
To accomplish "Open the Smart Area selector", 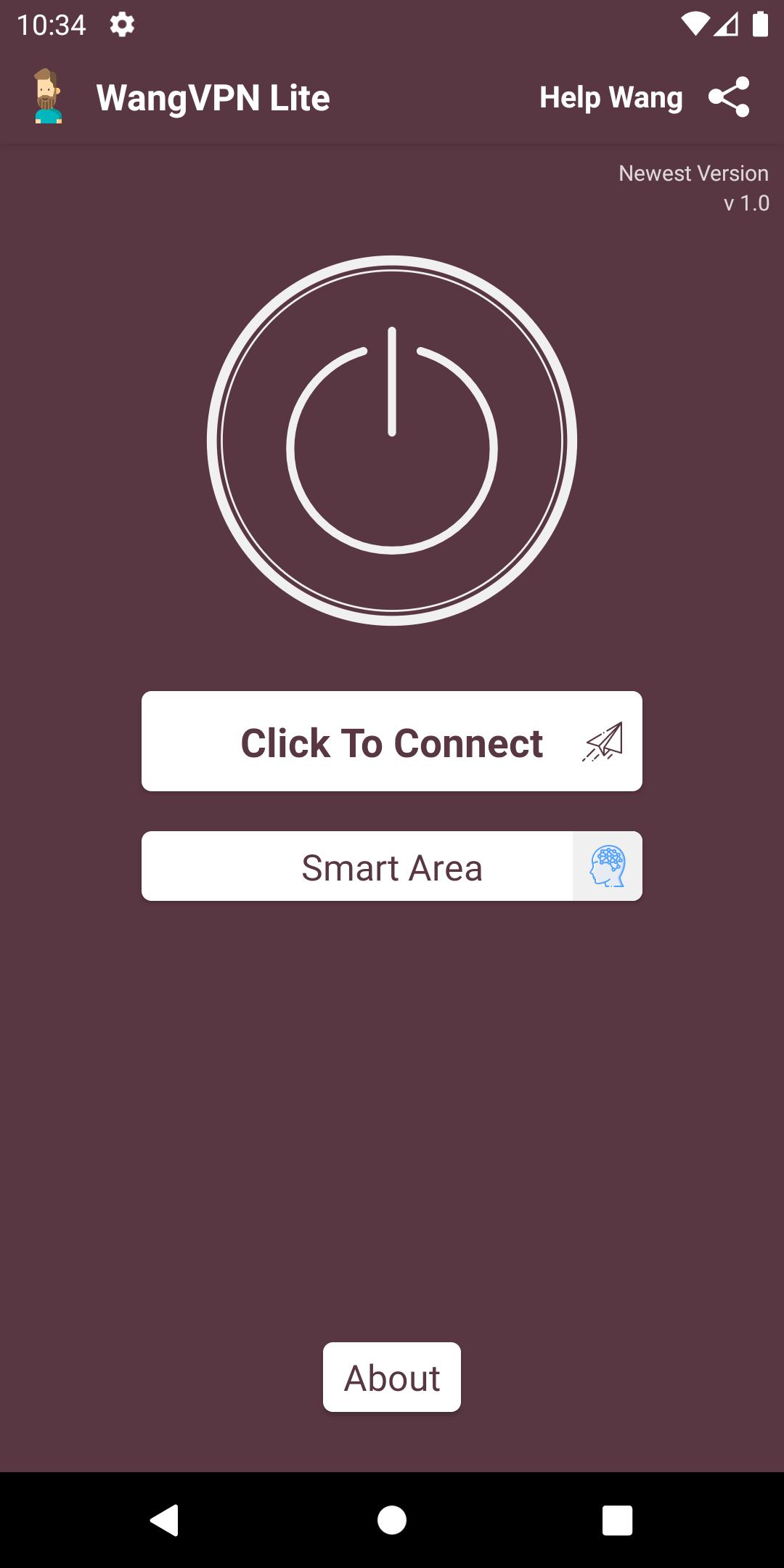I will [392, 866].
